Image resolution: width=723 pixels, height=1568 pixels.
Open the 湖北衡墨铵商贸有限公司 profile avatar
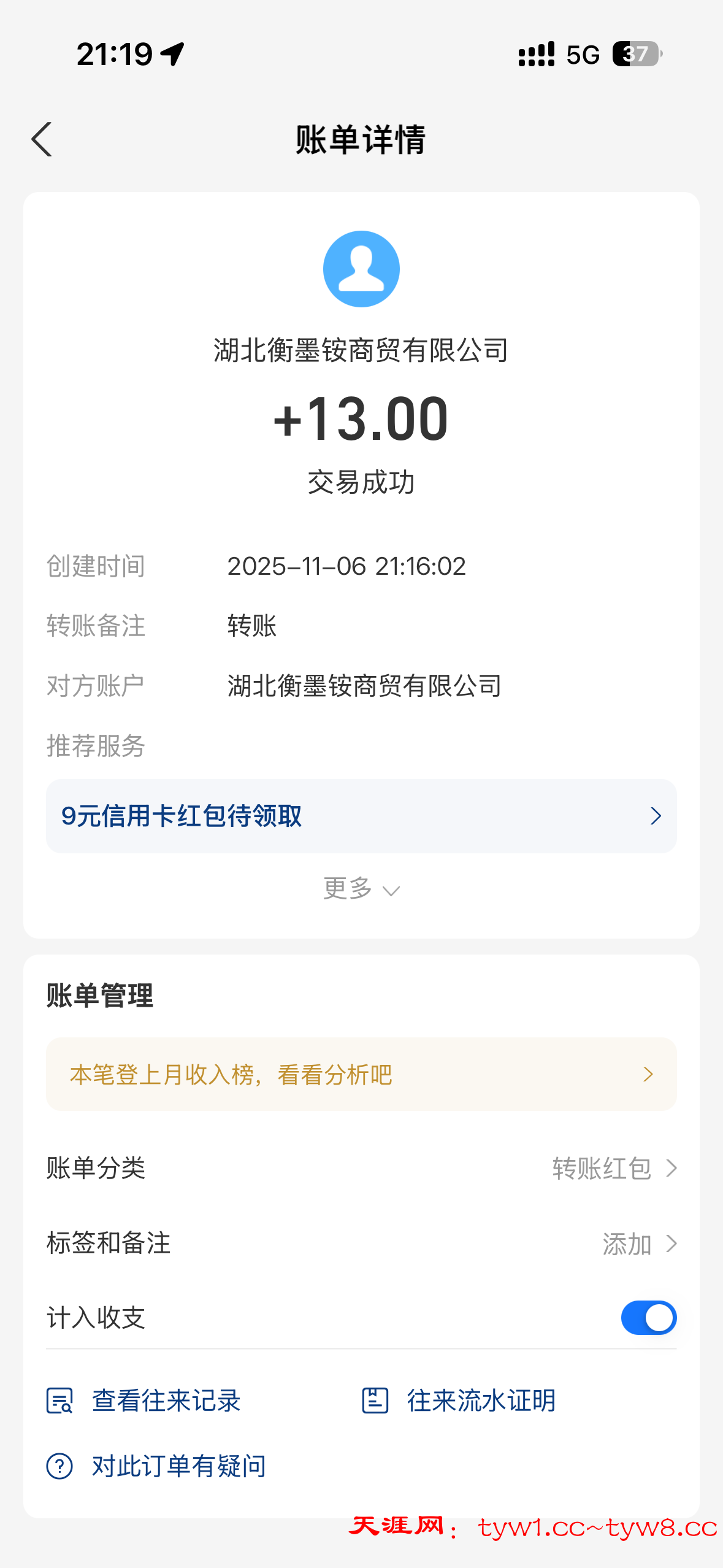361,269
